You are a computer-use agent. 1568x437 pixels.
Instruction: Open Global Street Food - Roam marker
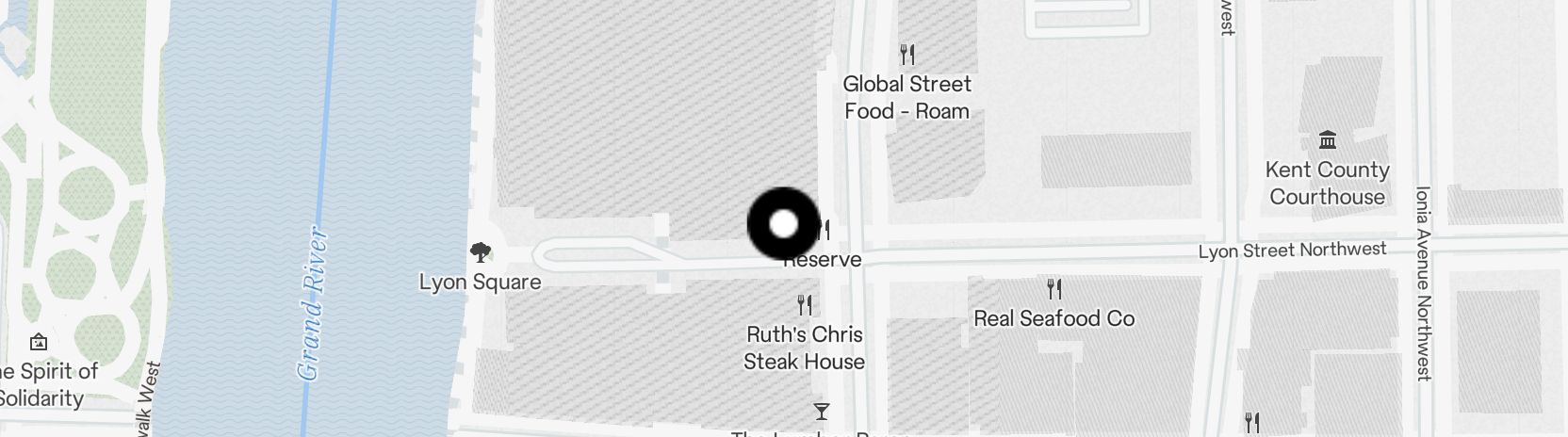[x=906, y=55]
